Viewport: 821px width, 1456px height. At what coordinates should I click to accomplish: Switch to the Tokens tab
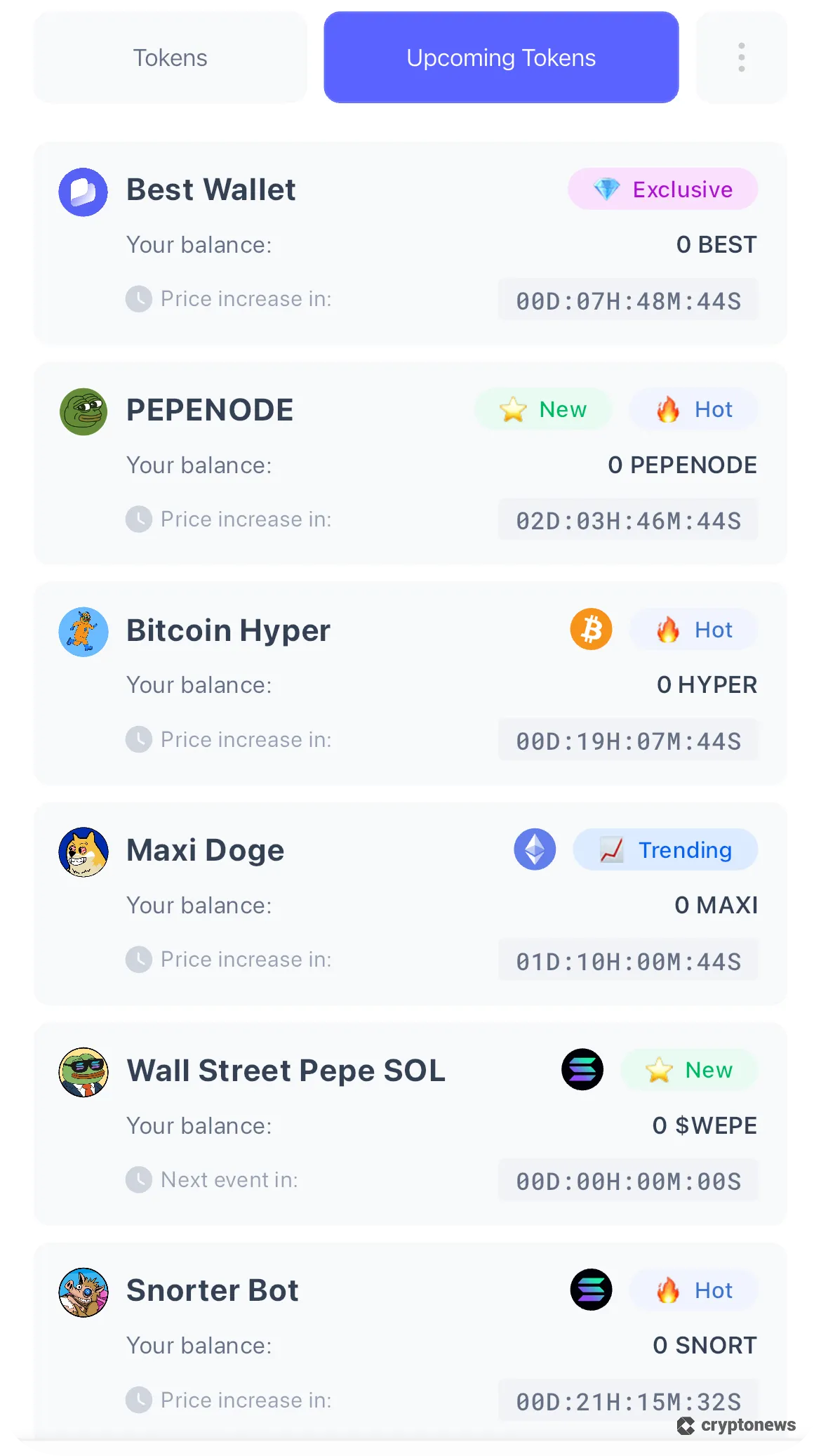point(170,57)
